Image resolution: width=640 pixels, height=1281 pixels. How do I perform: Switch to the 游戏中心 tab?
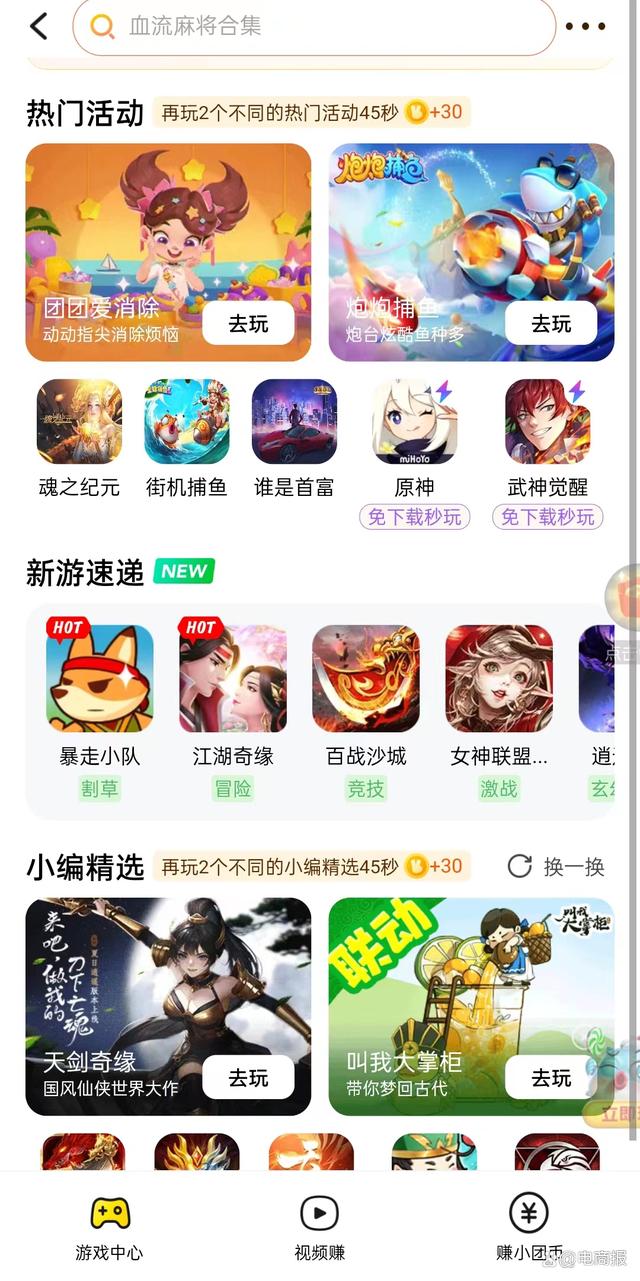[x=109, y=1227]
